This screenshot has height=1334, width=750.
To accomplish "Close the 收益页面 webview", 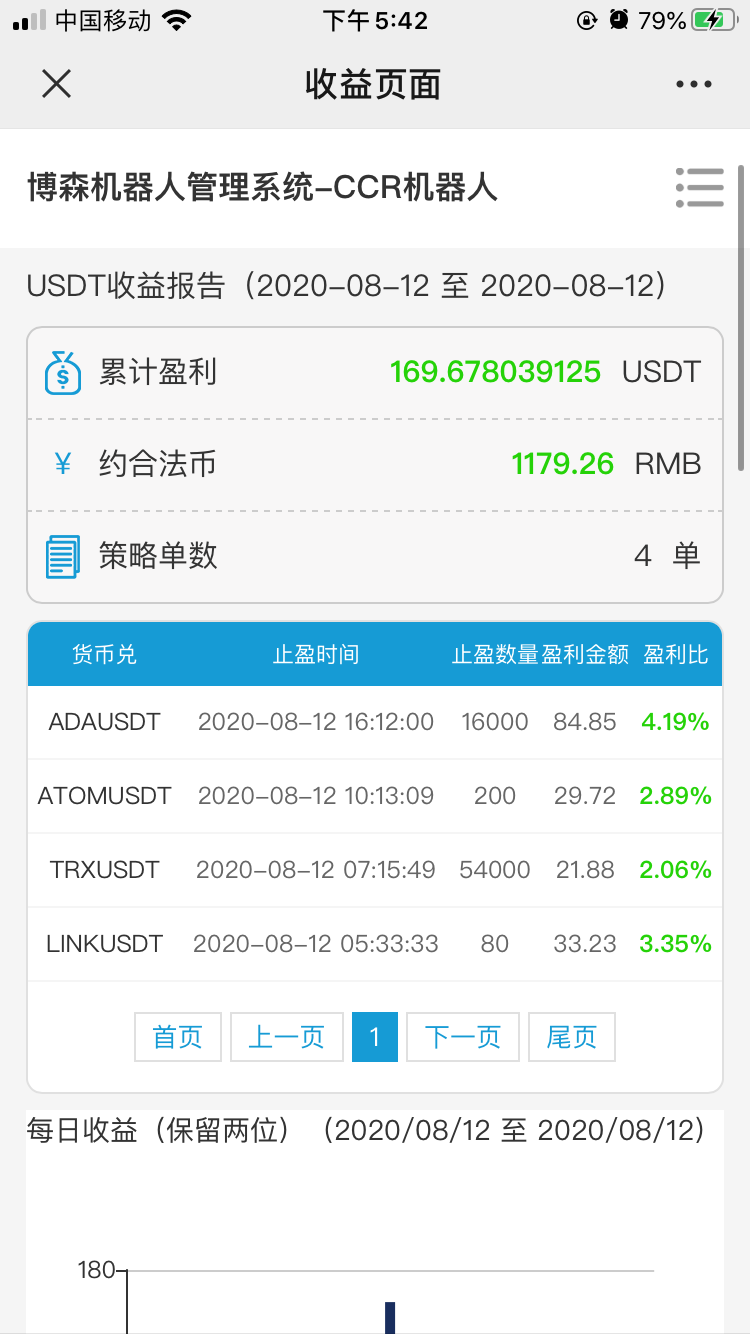I will coord(57,85).
